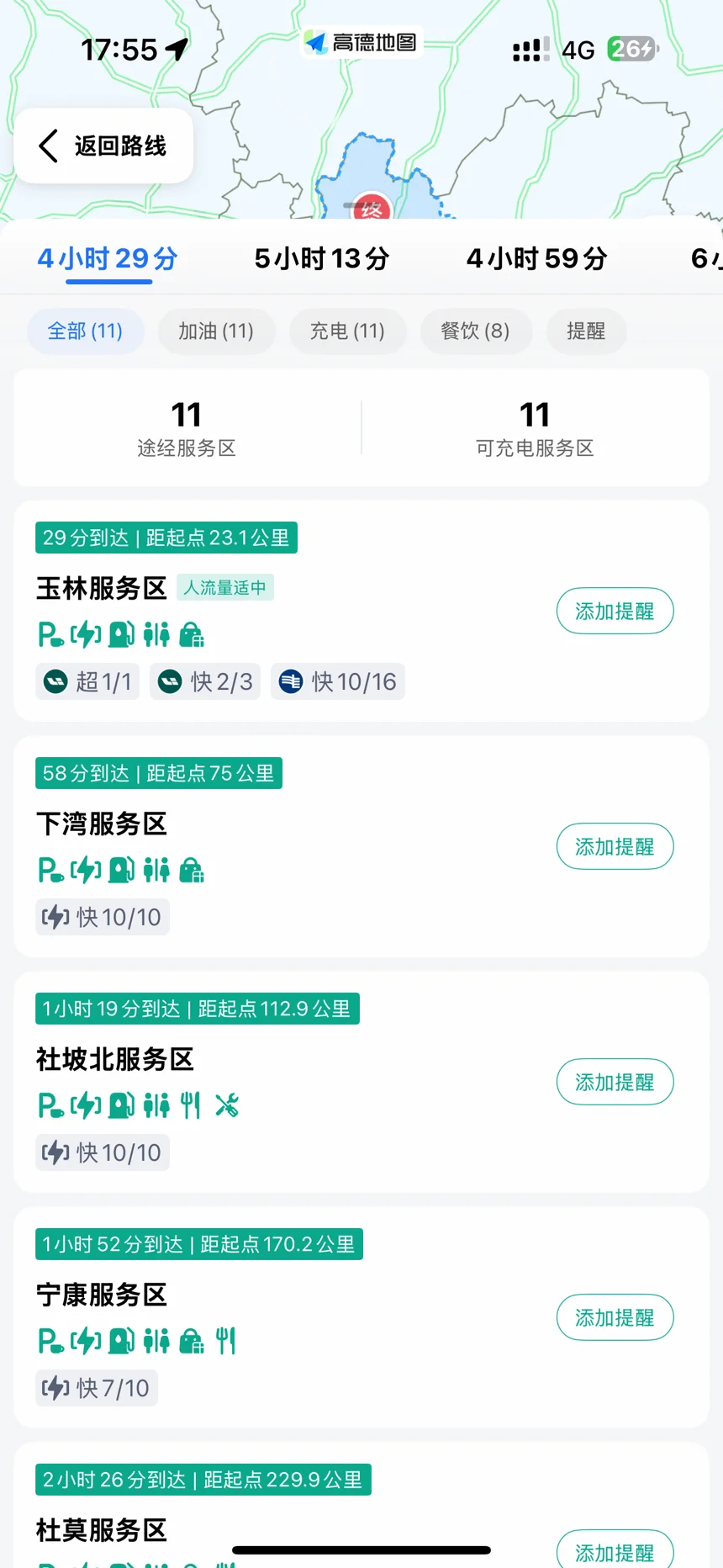Add reminder for 宁康服务区

[x=615, y=1318]
